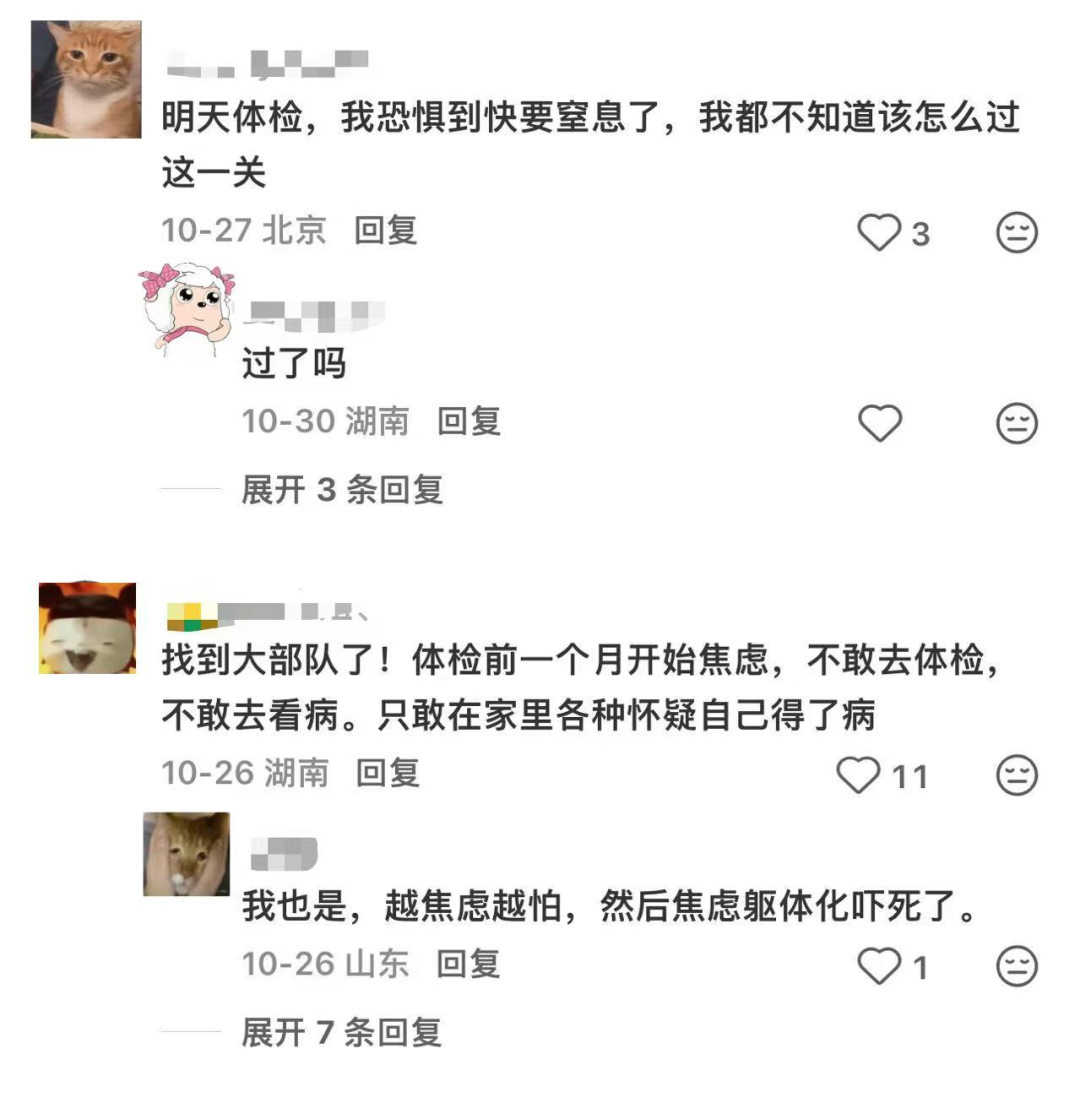Like the Beijing comment about 明天体检

pos(881,233)
